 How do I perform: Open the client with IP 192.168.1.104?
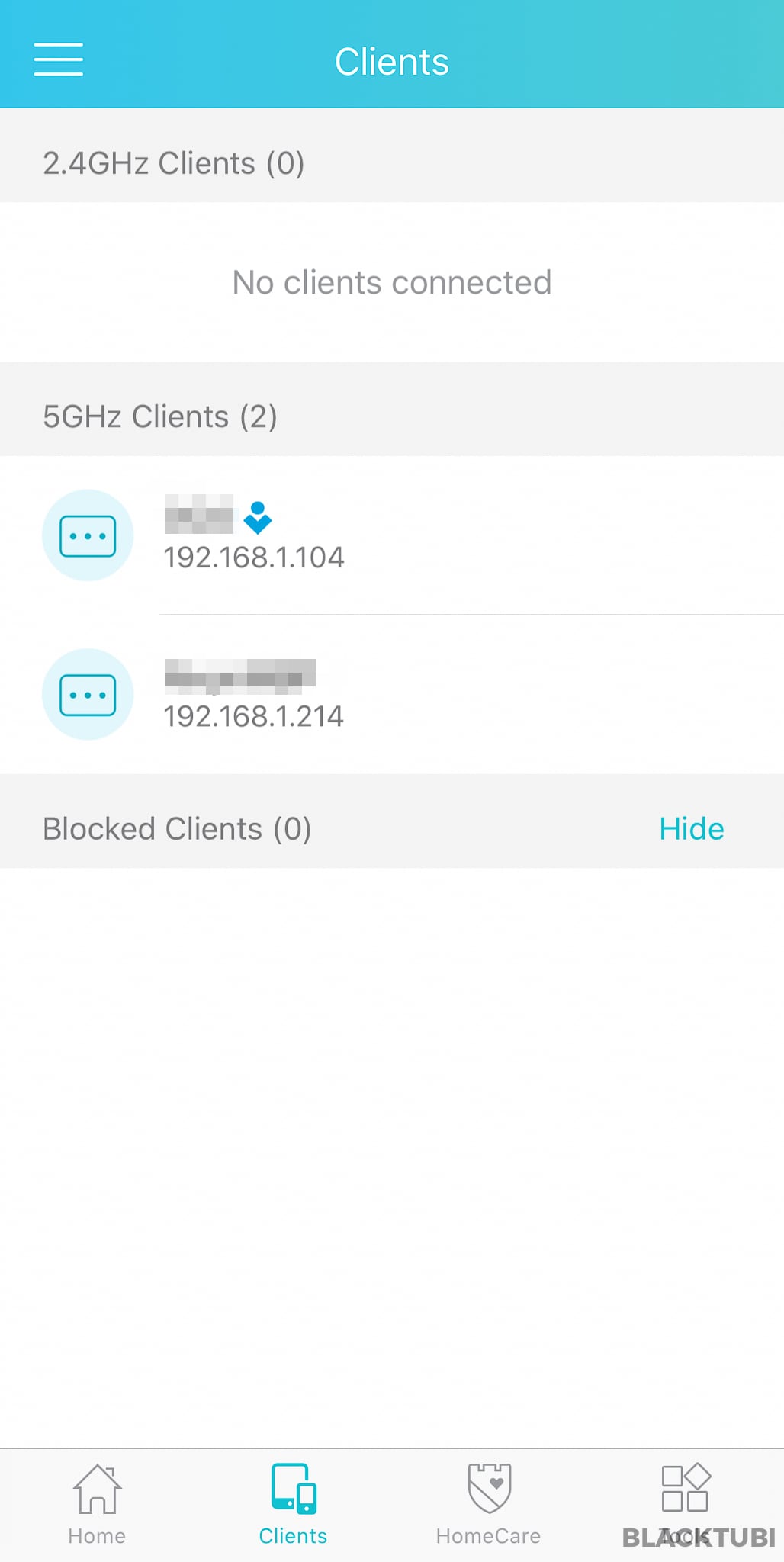click(392, 535)
